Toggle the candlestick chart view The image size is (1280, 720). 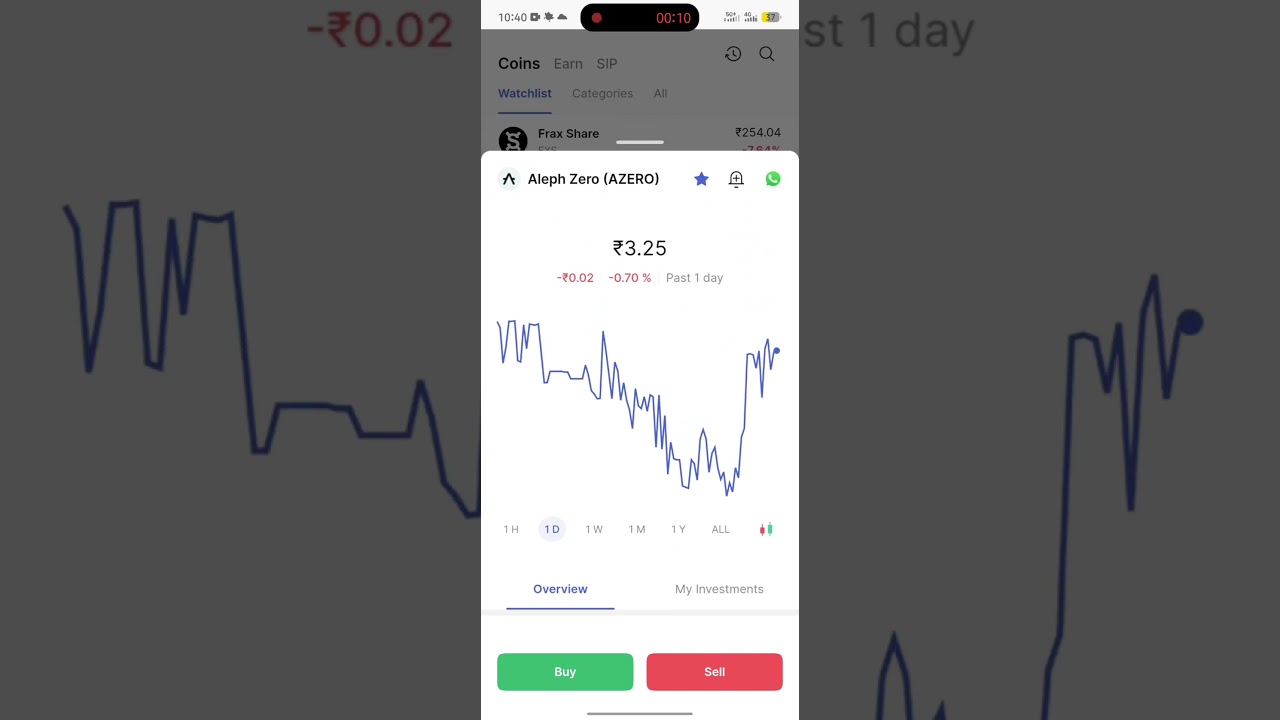[766, 529]
